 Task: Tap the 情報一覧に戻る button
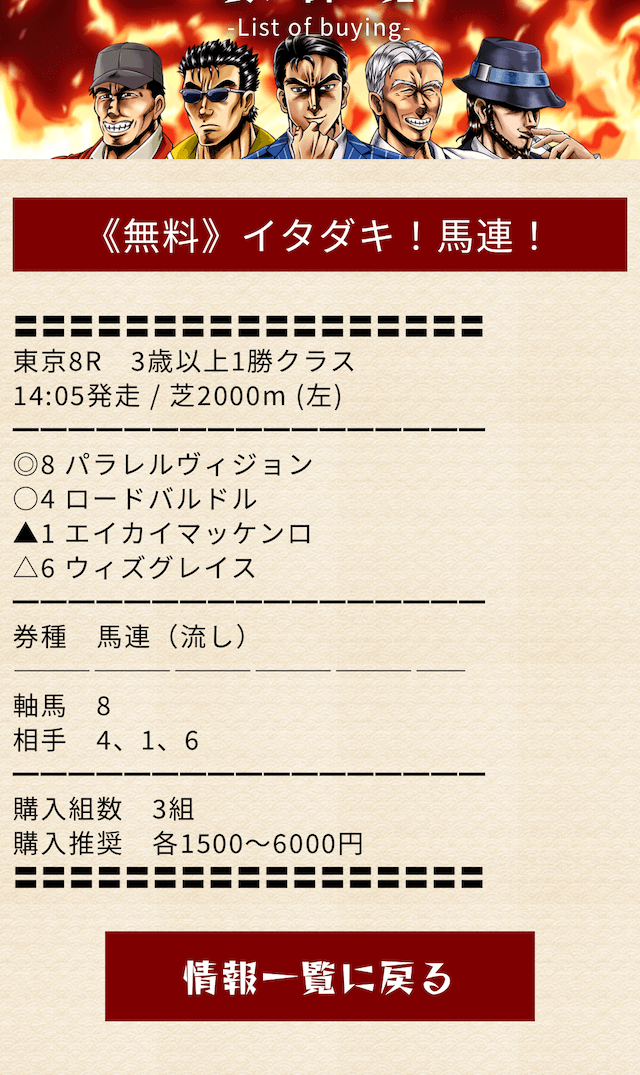(319, 976)
